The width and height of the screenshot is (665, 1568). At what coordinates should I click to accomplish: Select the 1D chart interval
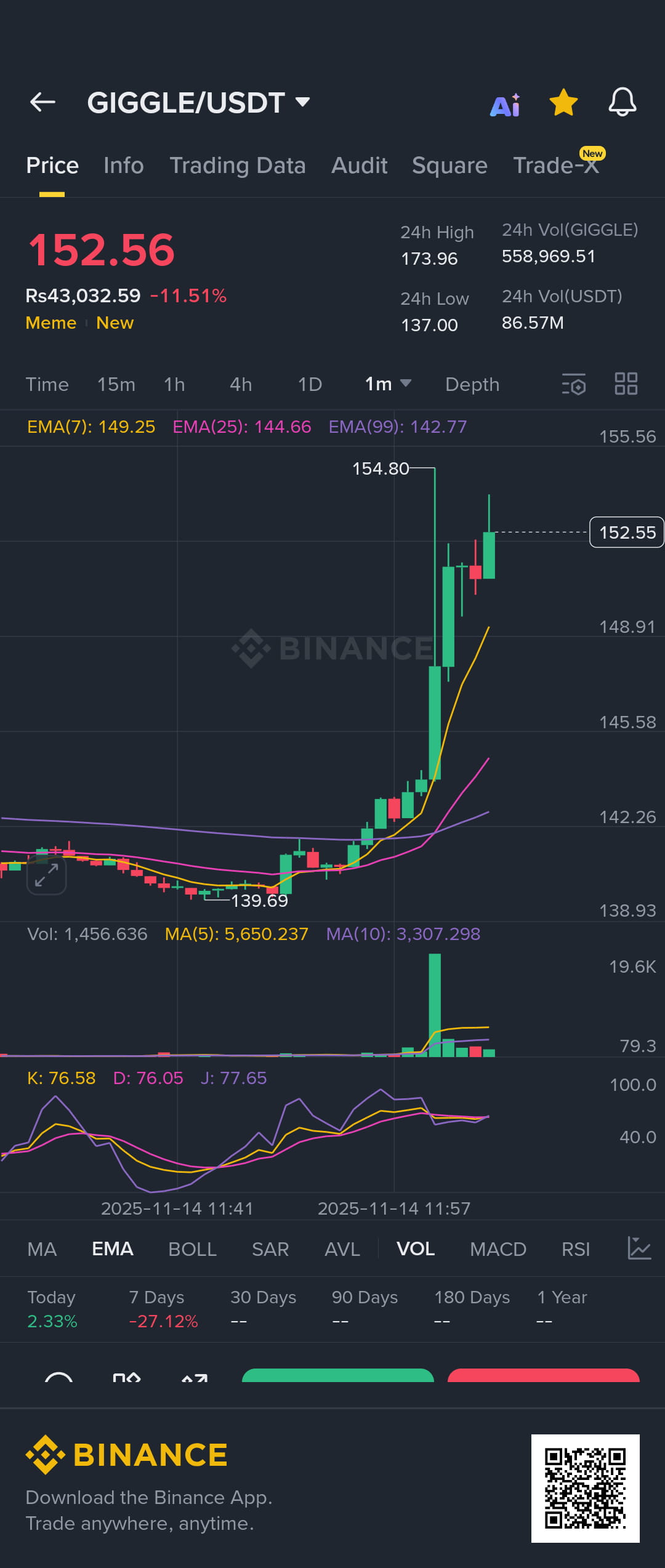310,385
